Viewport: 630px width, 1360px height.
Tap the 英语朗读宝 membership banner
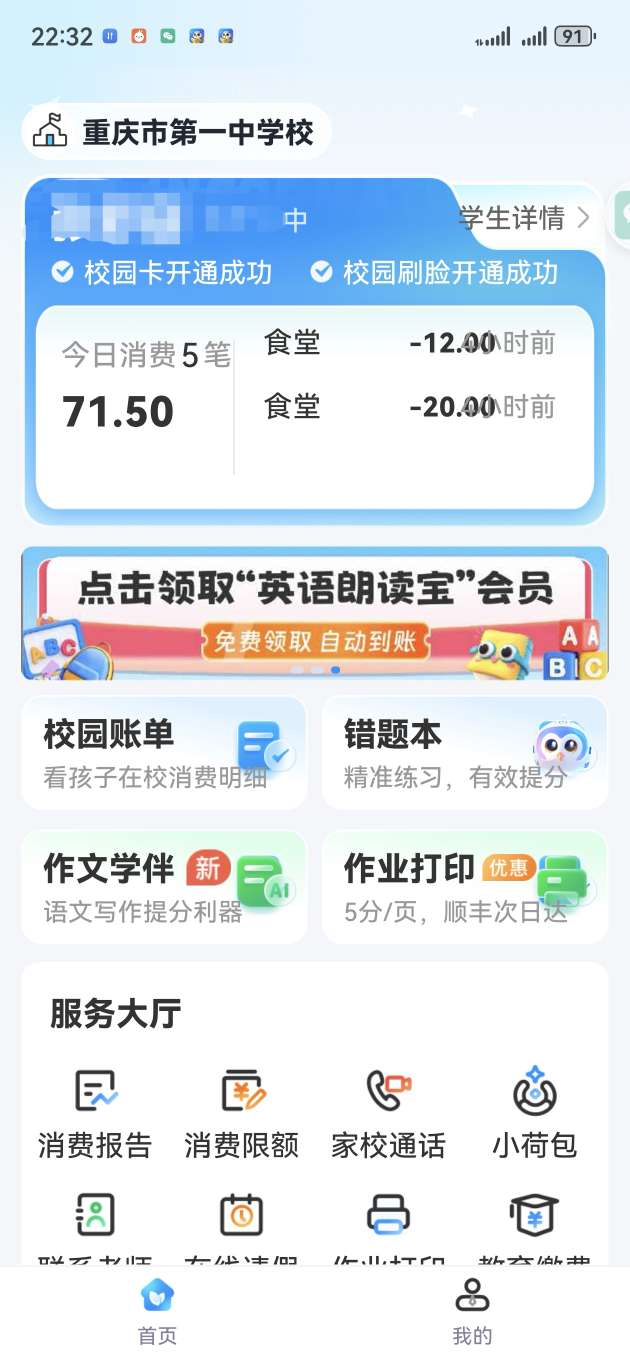(314, 613)
